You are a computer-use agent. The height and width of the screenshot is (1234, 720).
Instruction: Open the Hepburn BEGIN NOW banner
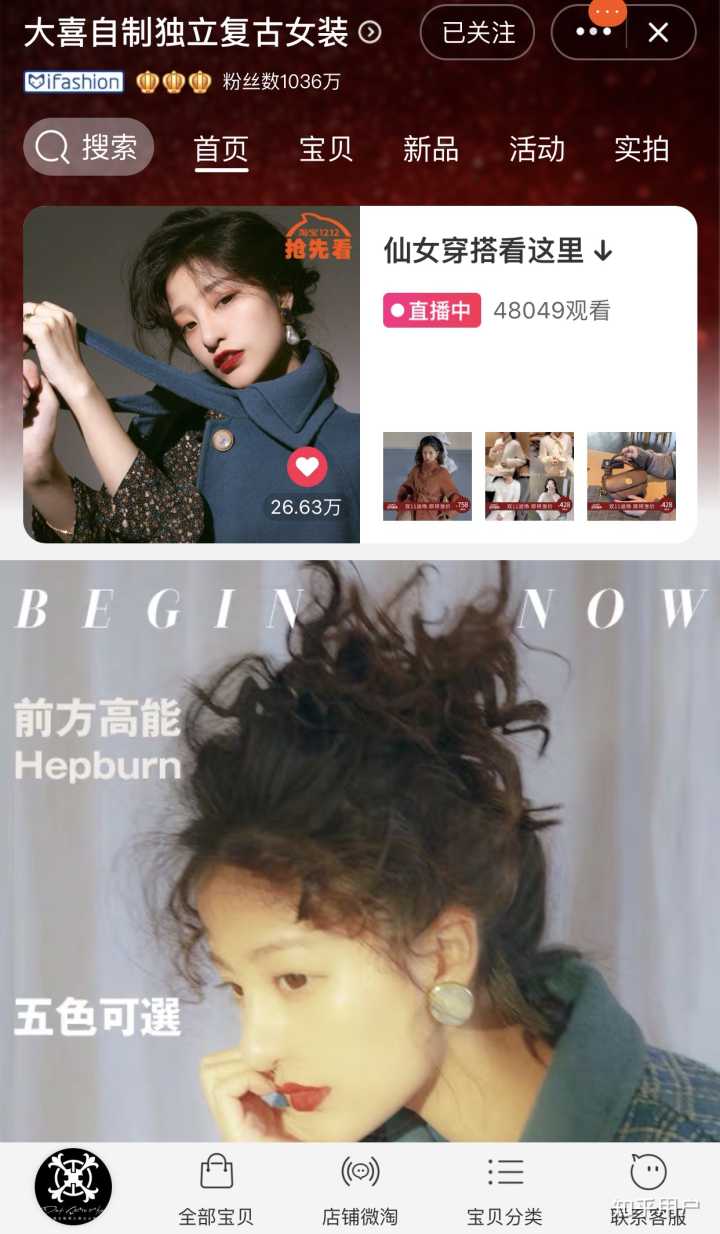coord(360,850)
